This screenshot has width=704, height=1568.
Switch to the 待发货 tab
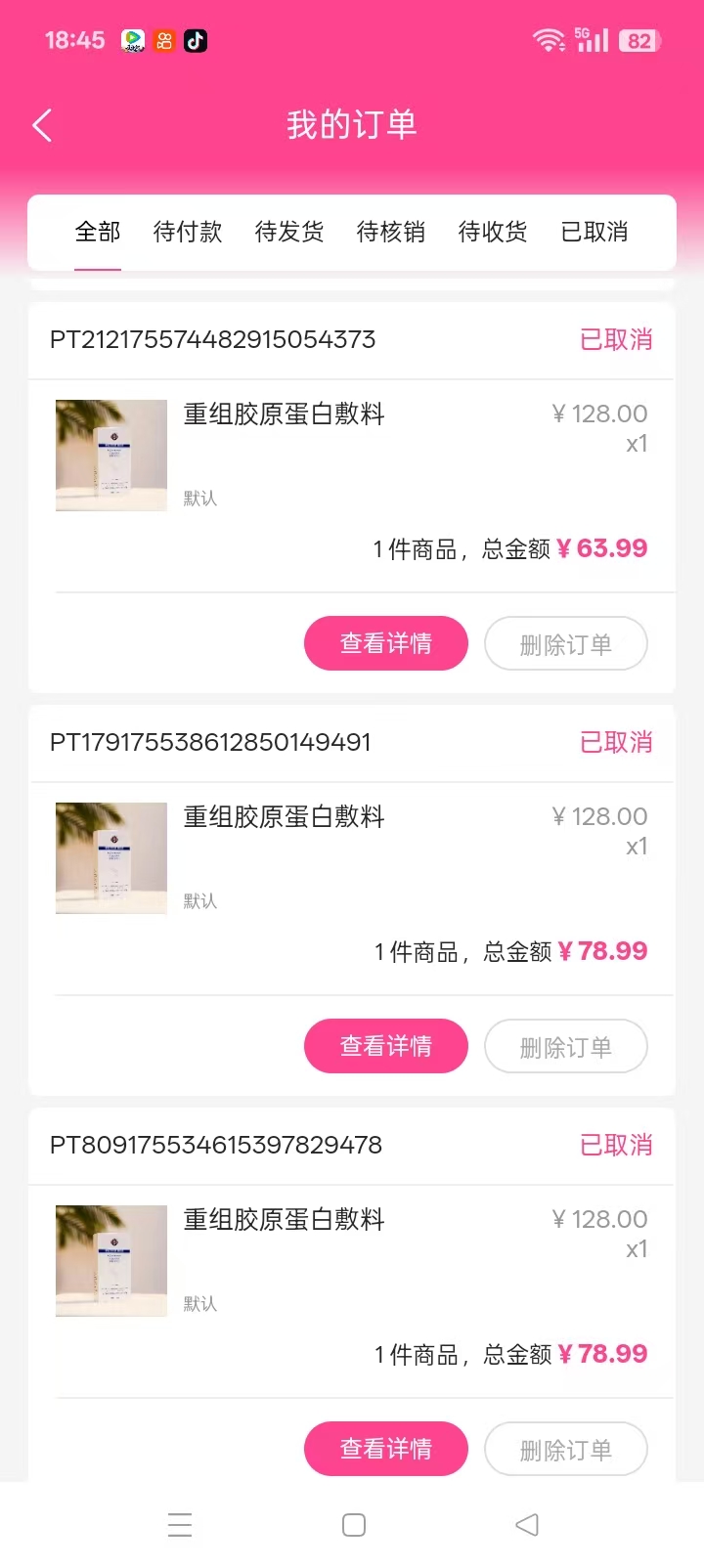[x=289, y=232]
